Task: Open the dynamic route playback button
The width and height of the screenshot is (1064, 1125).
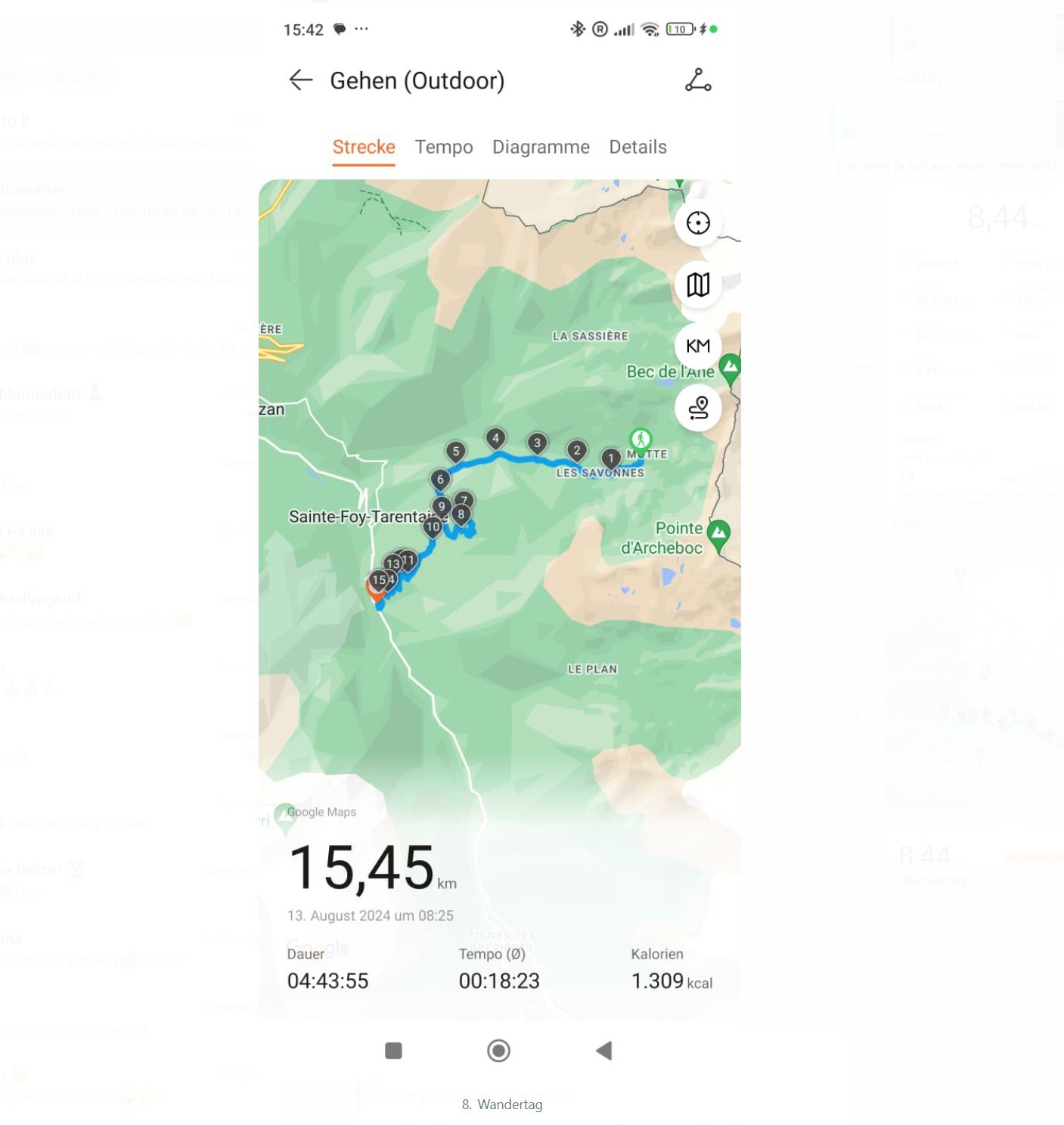Action: coord(697,408)
